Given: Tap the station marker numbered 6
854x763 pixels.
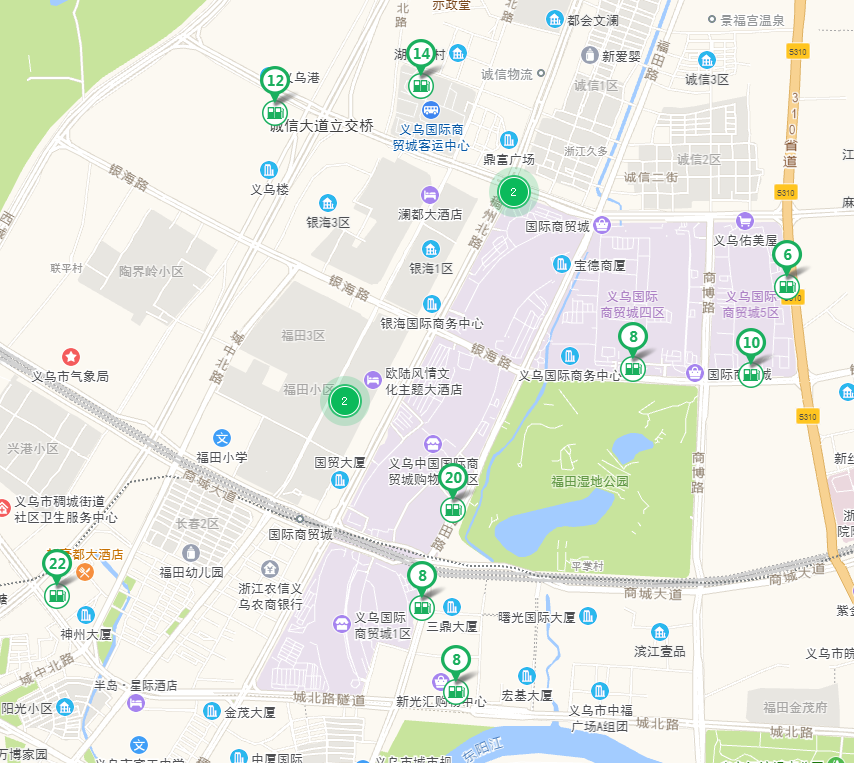Looking at the screenshot, I should tap(787, 270).
